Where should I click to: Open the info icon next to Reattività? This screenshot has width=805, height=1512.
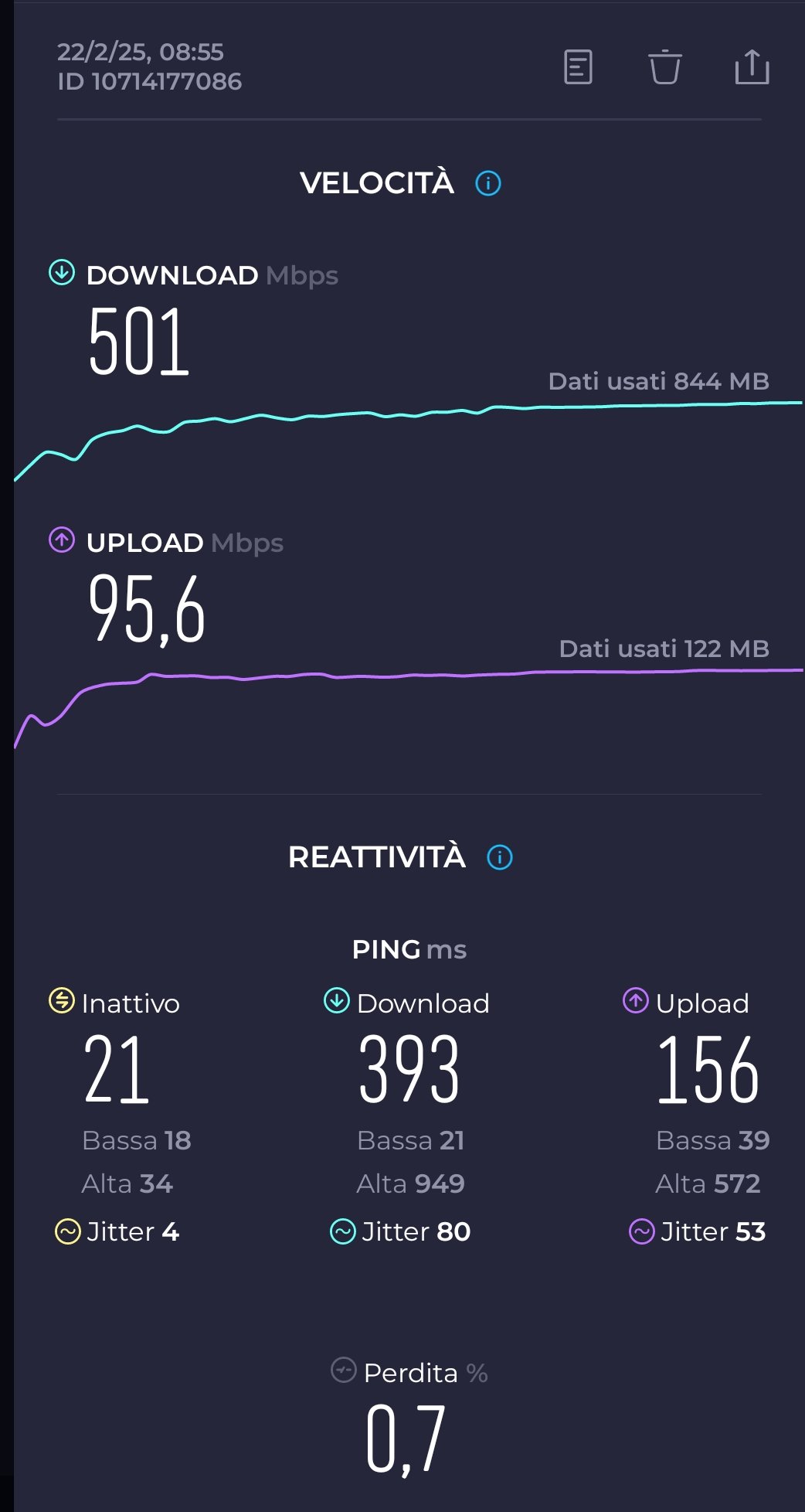pos(500,857)
